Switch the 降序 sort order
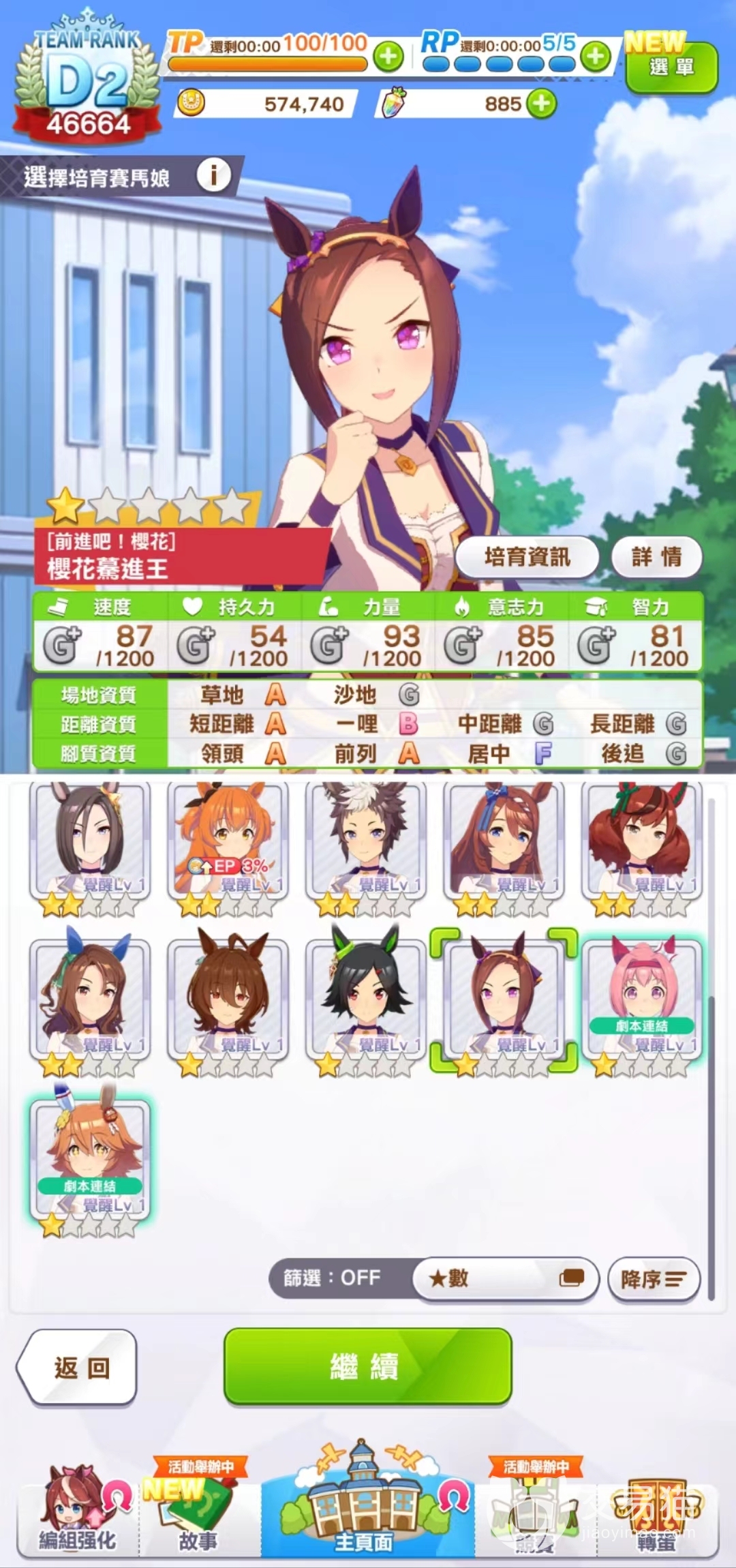The image size is (736, 1568). (x=653, y=1279)
